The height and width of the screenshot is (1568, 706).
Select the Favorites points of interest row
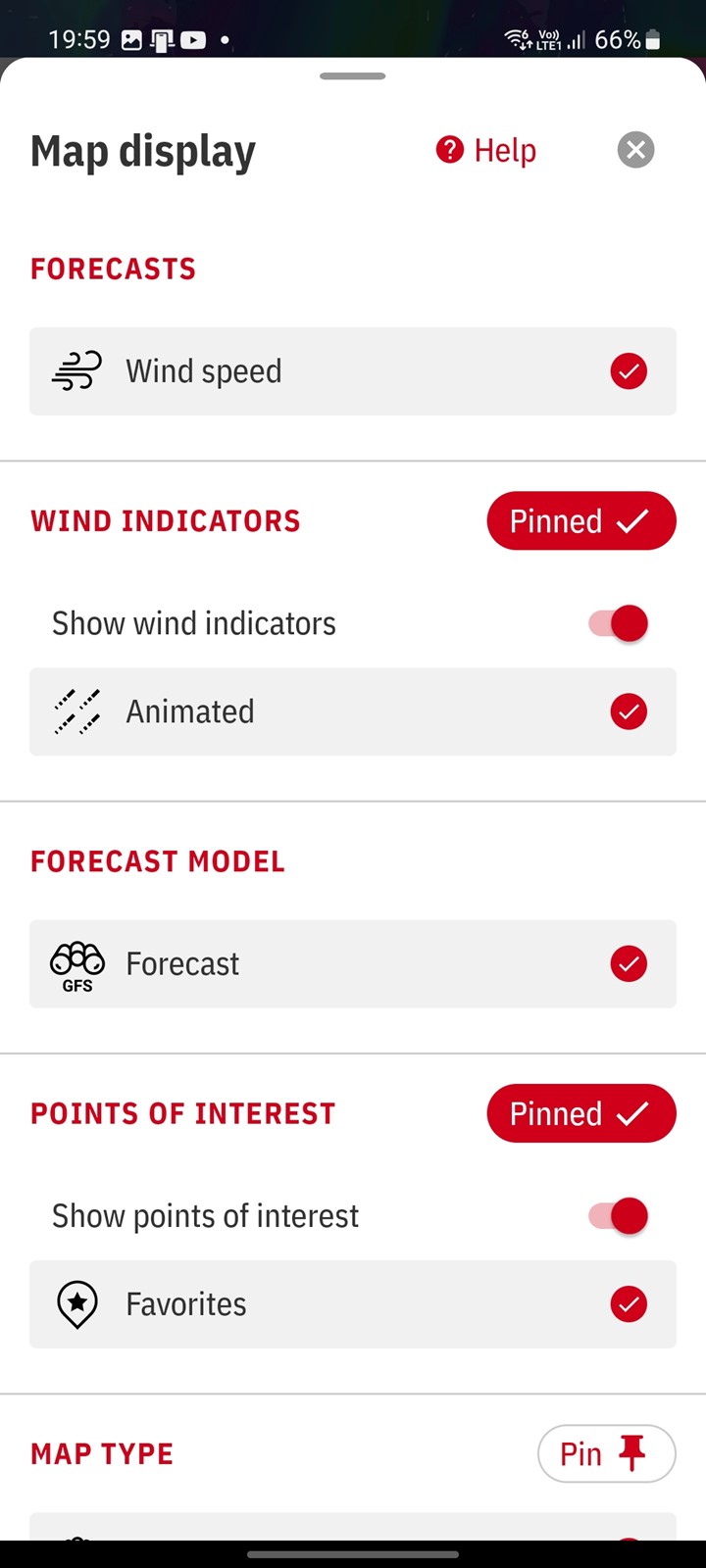(353, 1304)
